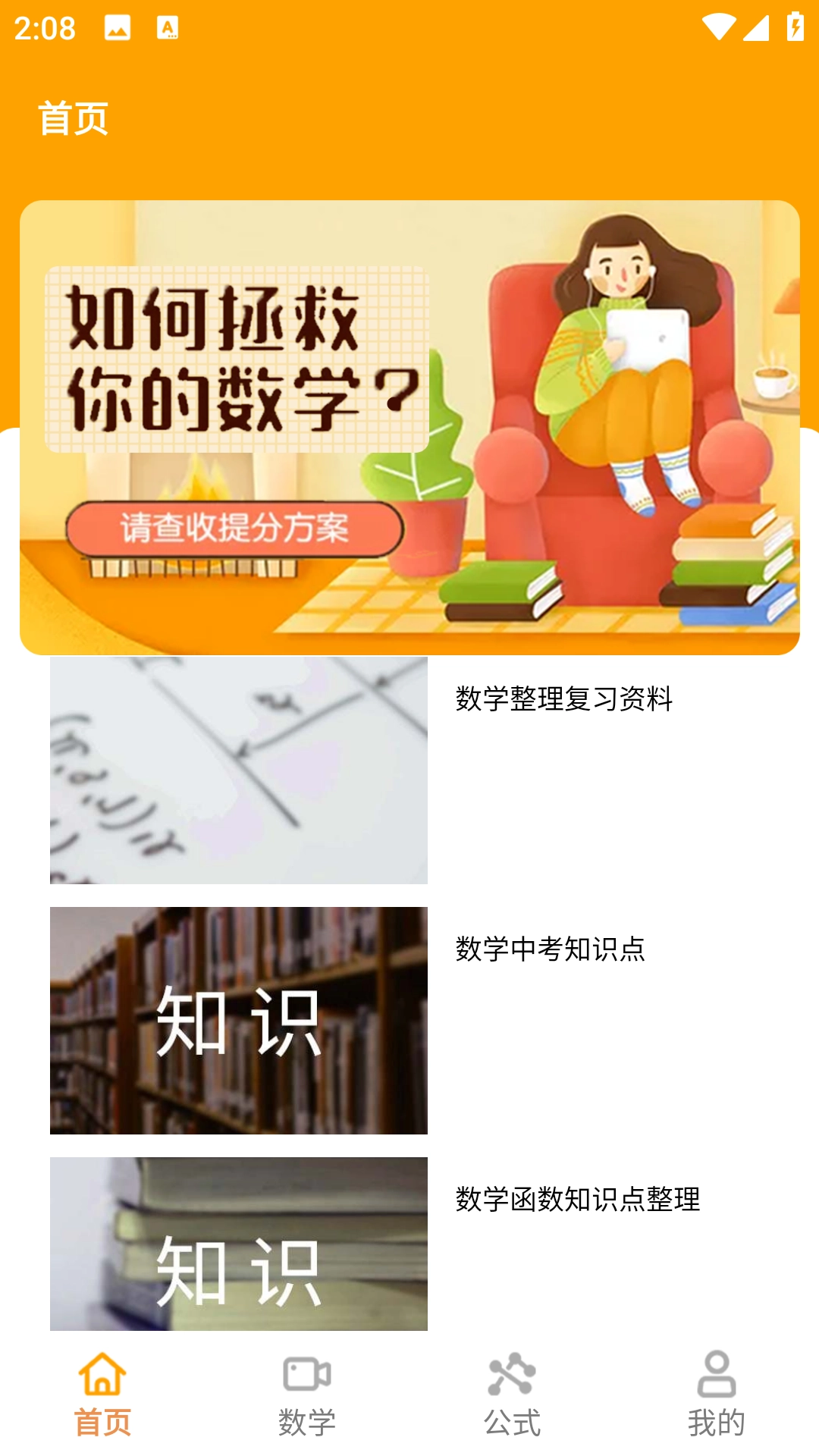The width and height of the screenshot is (819, 1456).
Task: Open 数学函数知识点整理 article
Action: pos(577,1199)
